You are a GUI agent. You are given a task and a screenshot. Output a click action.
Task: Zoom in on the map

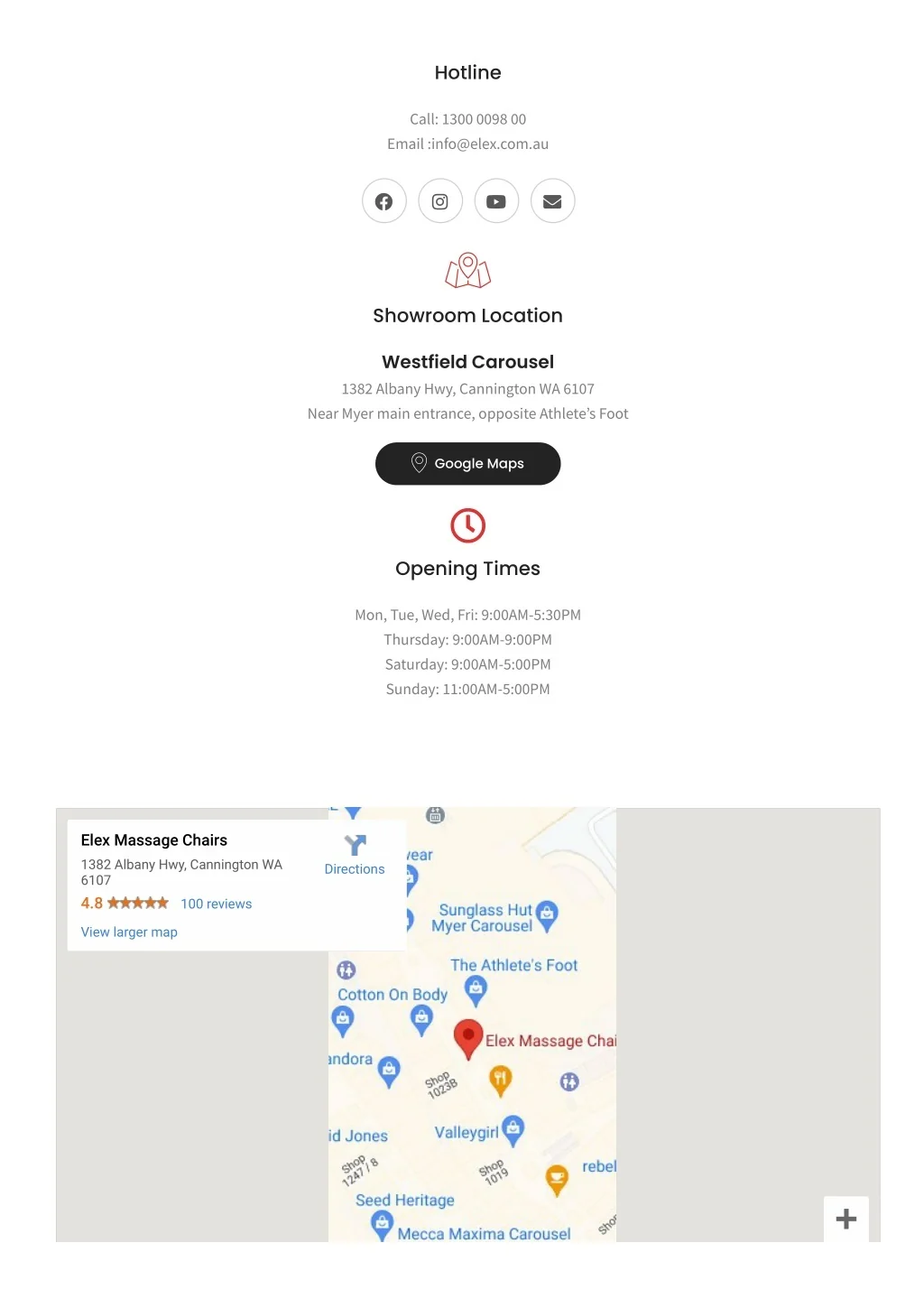pos(845,1219)
